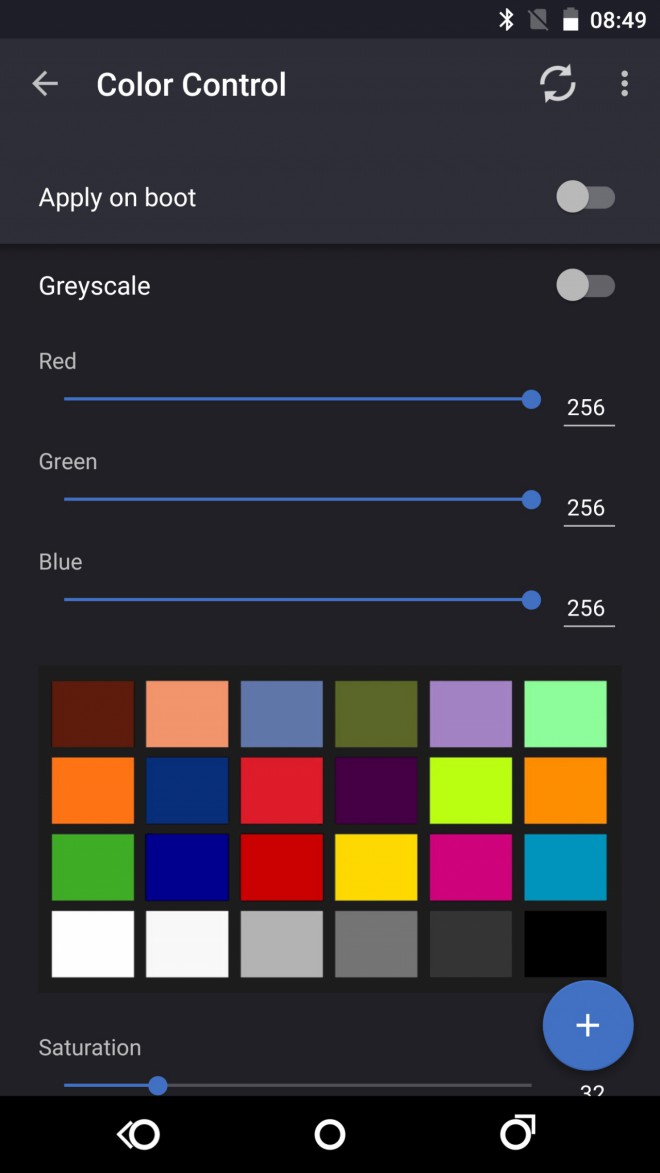Go back from Color Control
The image size is (660, 1173).
point(45,84)
